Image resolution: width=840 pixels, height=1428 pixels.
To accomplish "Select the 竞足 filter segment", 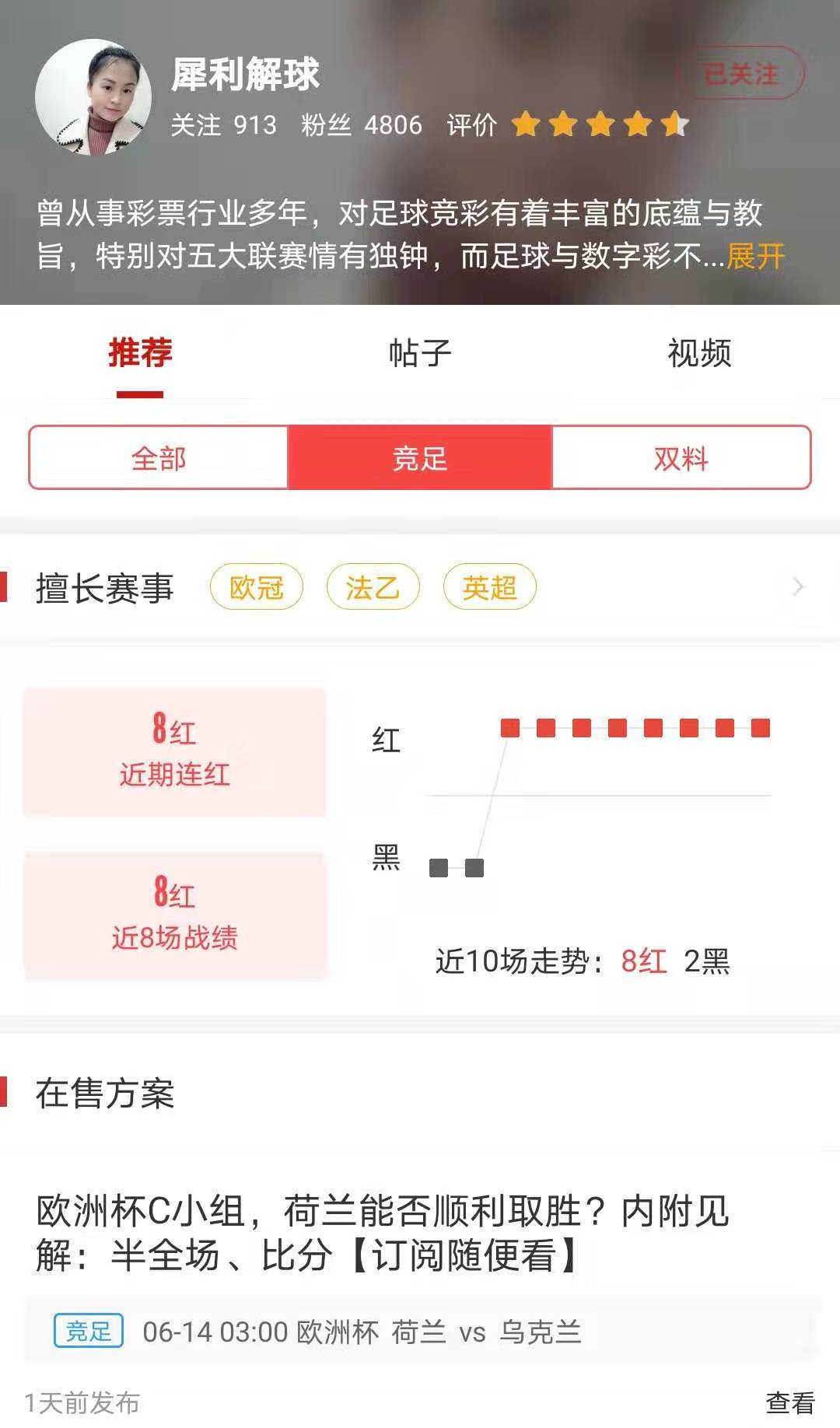I will click(420, 458).
